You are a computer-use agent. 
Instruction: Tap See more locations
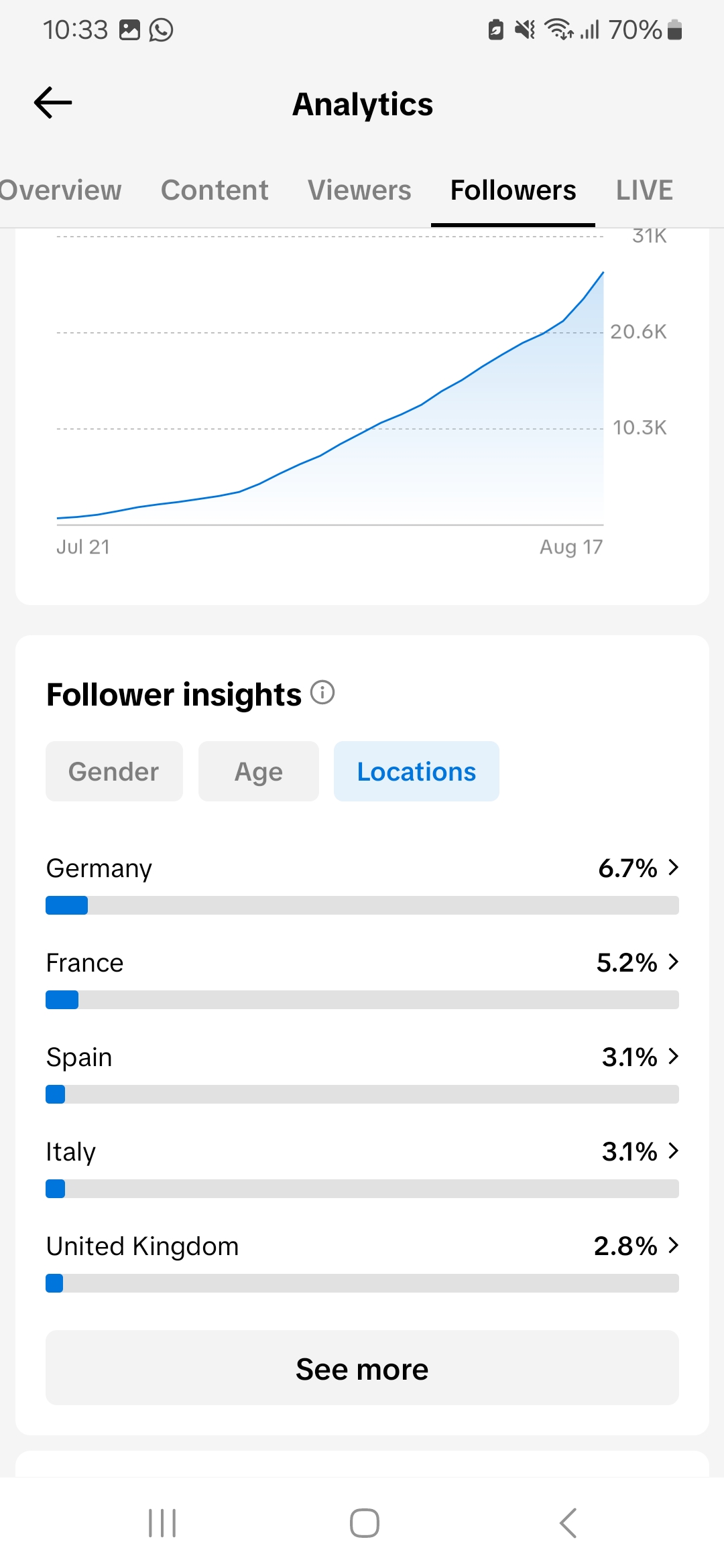pos(362,1368)
